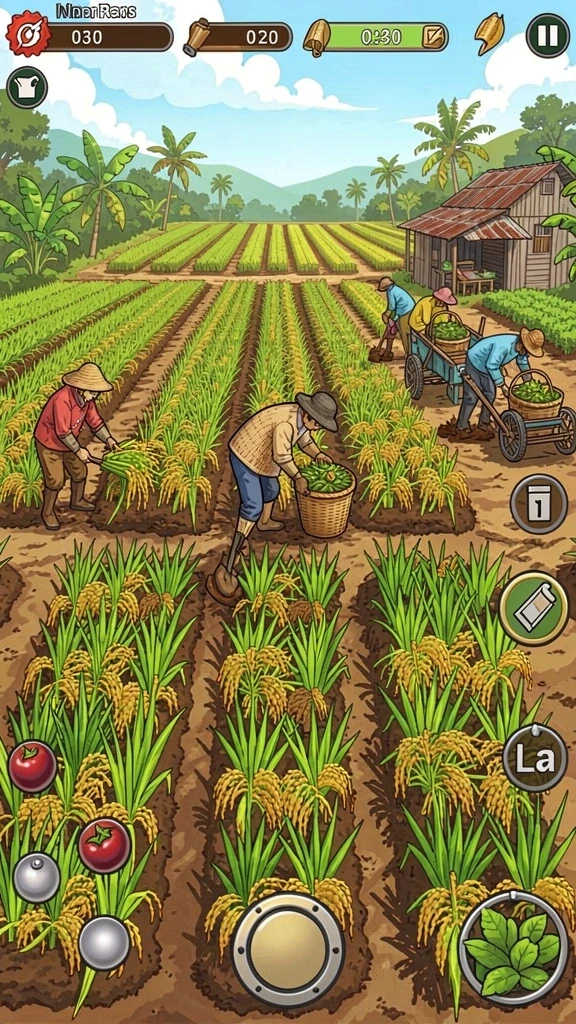
Task: Tap the lower silver orb button
Action: point(104,942)
